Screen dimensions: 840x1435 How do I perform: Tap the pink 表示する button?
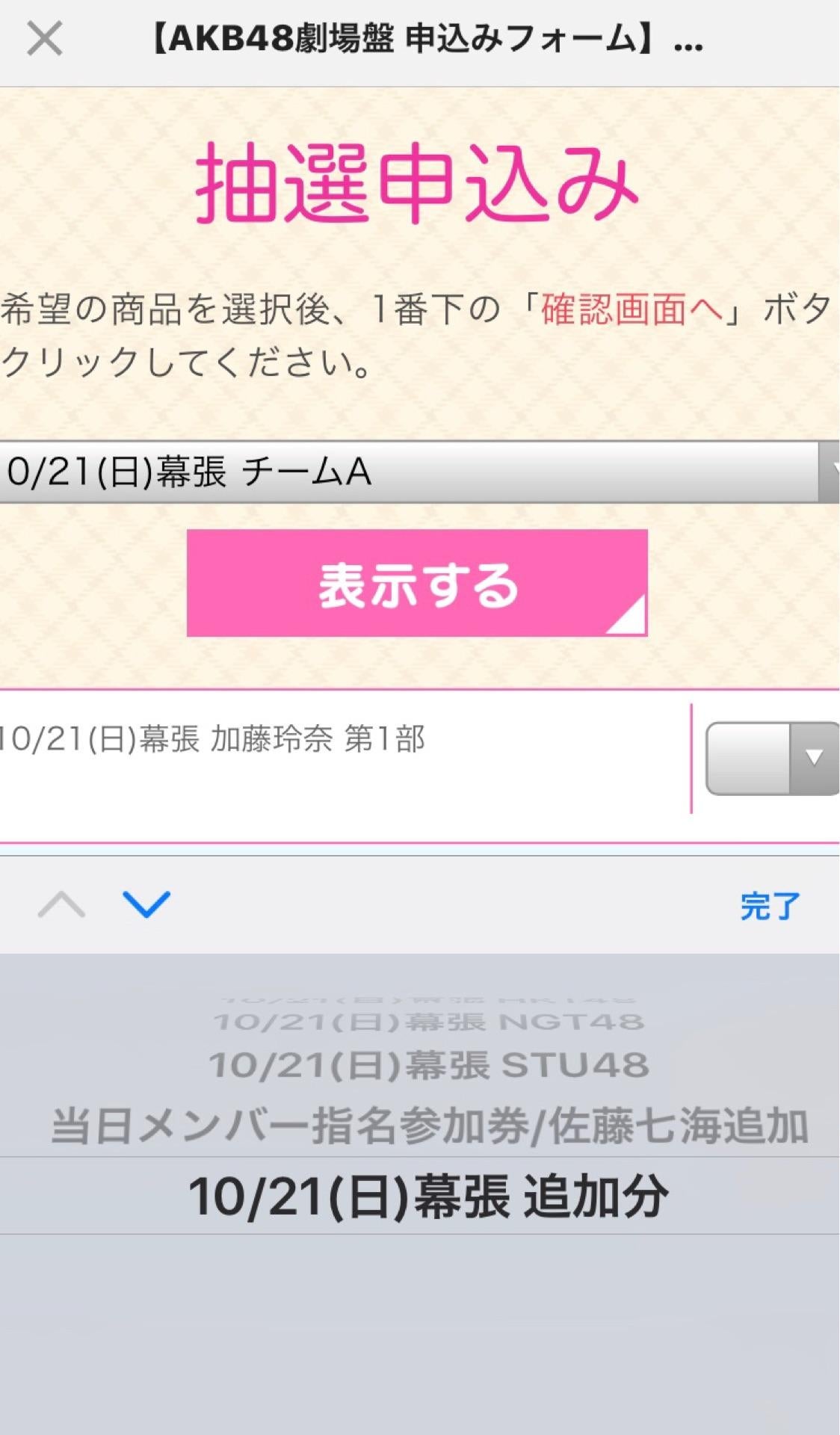(417, 584)
